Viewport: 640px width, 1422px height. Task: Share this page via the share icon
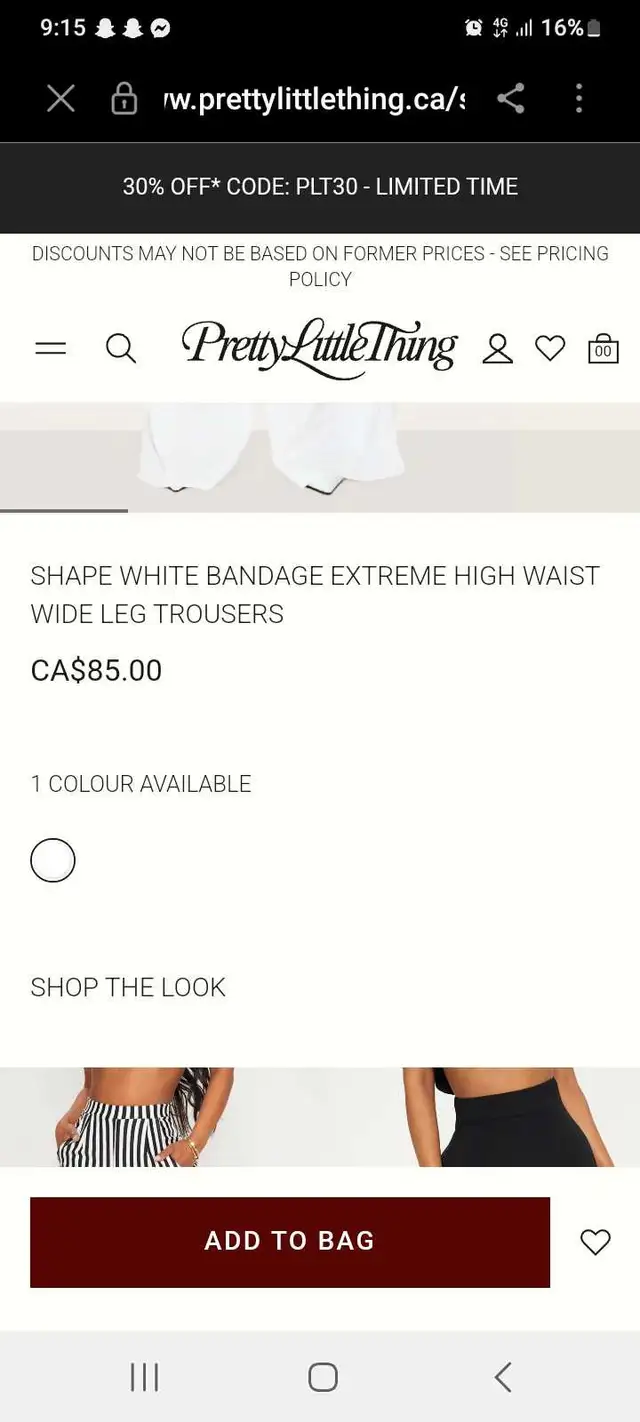(511, 98)
